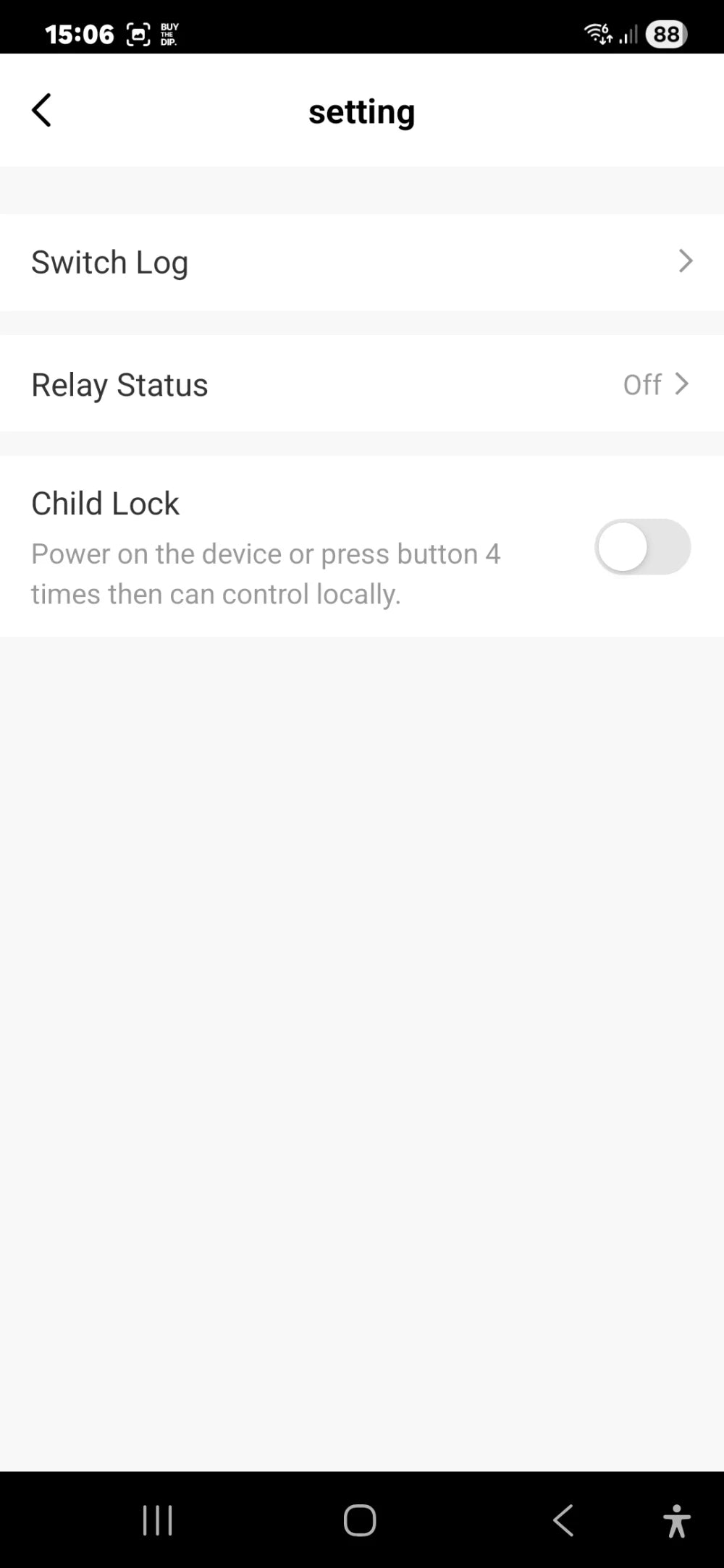724x1568 pixels.
Task: Open recent apps from navigation bar
Action: (157, 1520)
